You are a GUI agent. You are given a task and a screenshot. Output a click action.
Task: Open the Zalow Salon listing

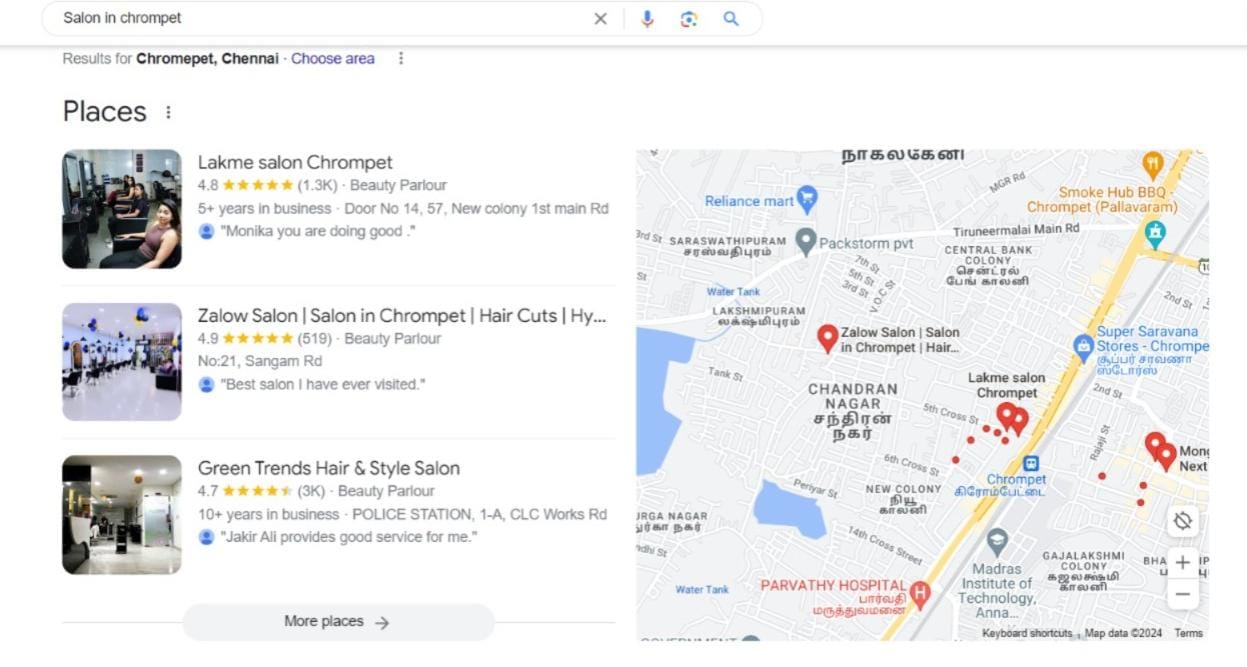coord(400,315)
